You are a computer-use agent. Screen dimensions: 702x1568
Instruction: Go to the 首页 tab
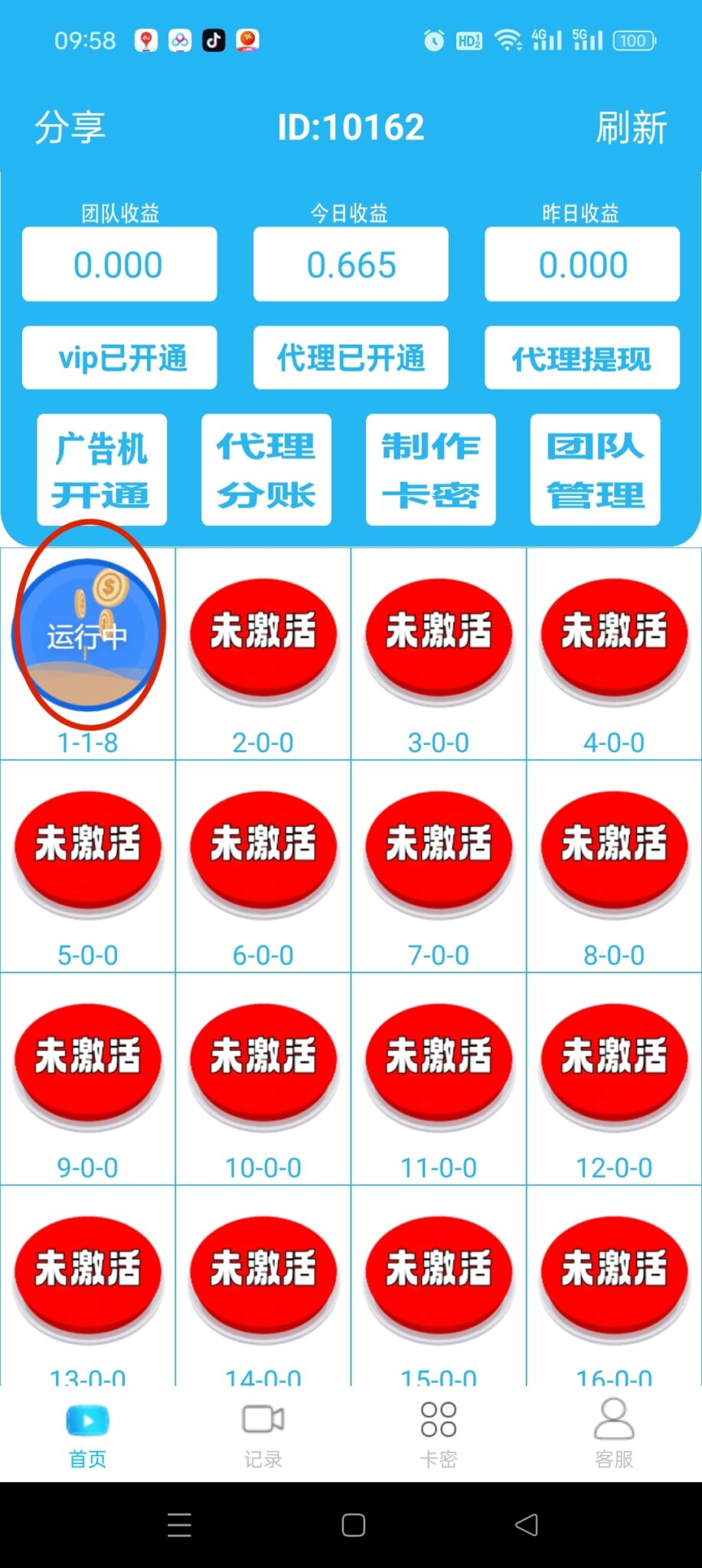point(88,1433)
